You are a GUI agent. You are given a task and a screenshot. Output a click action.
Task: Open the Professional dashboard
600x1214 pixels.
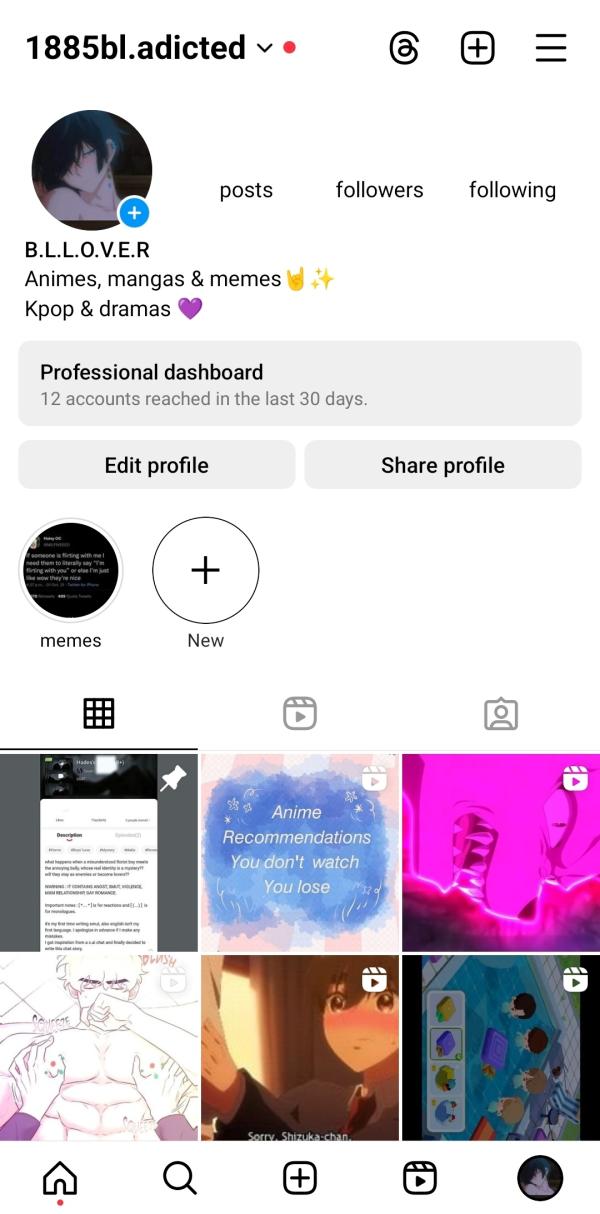pos(300,384)
